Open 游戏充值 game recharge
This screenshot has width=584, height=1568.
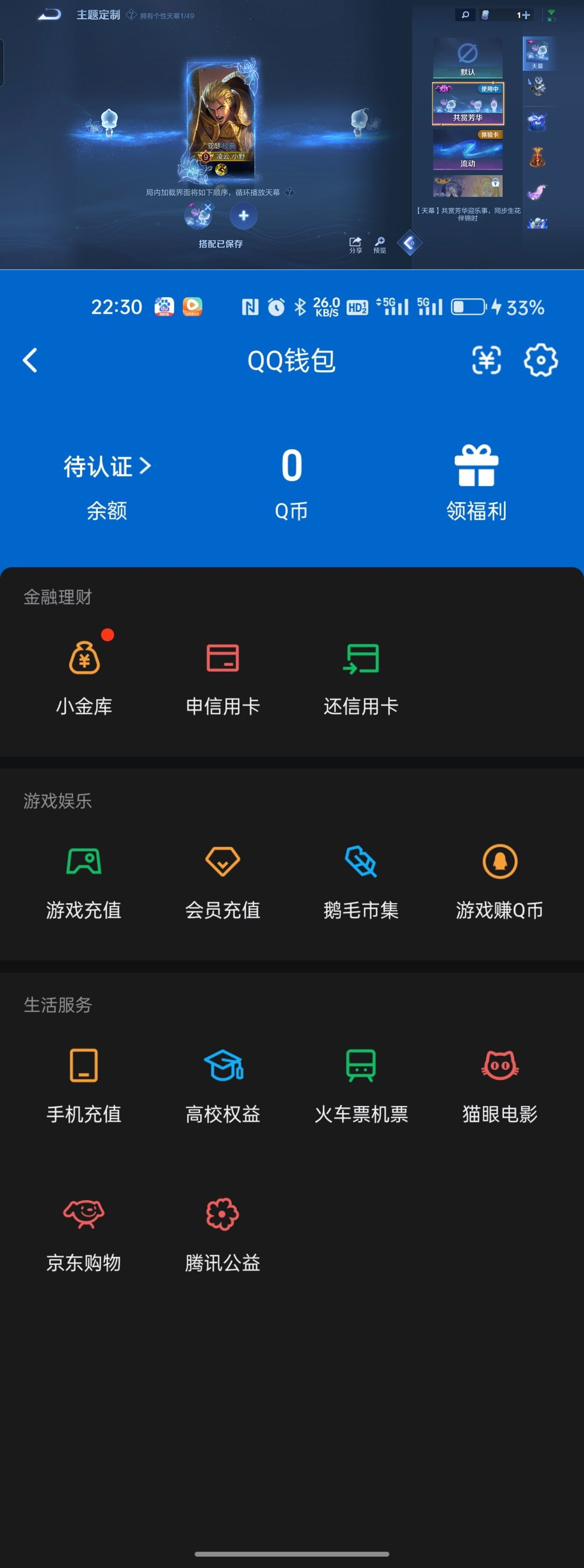pos(84,881)
